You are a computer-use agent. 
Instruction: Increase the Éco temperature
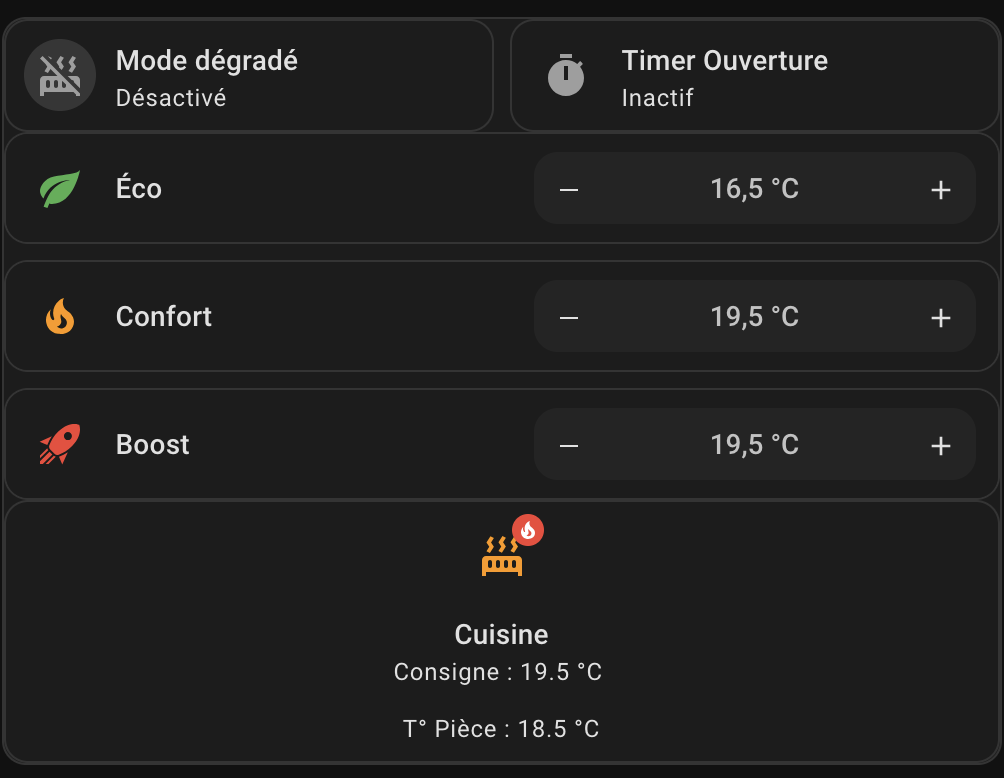[940, 189]
